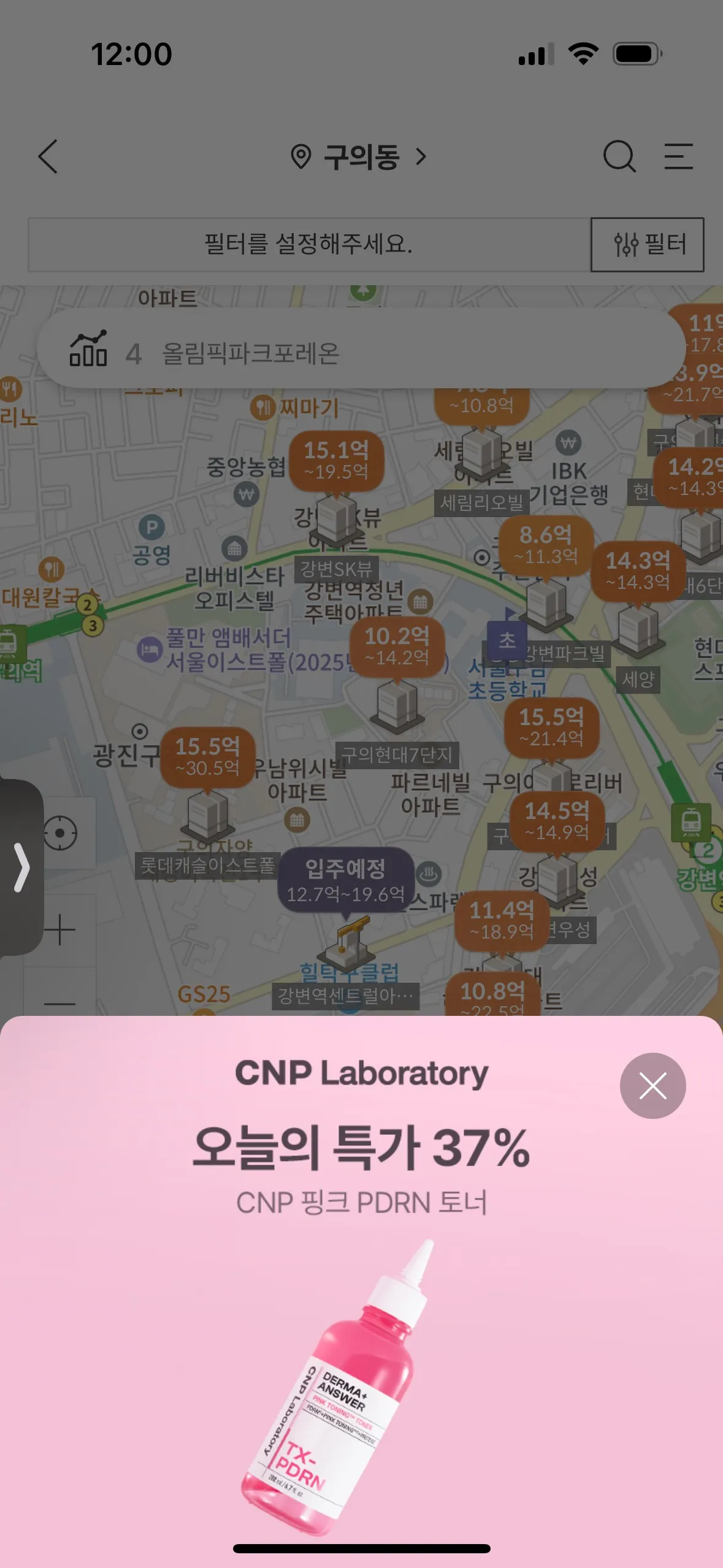The height and width of the screenshot is (1568, 723).
Task: Select the 10.2억 구의현대7단지 marker
Action: (397, 647)
